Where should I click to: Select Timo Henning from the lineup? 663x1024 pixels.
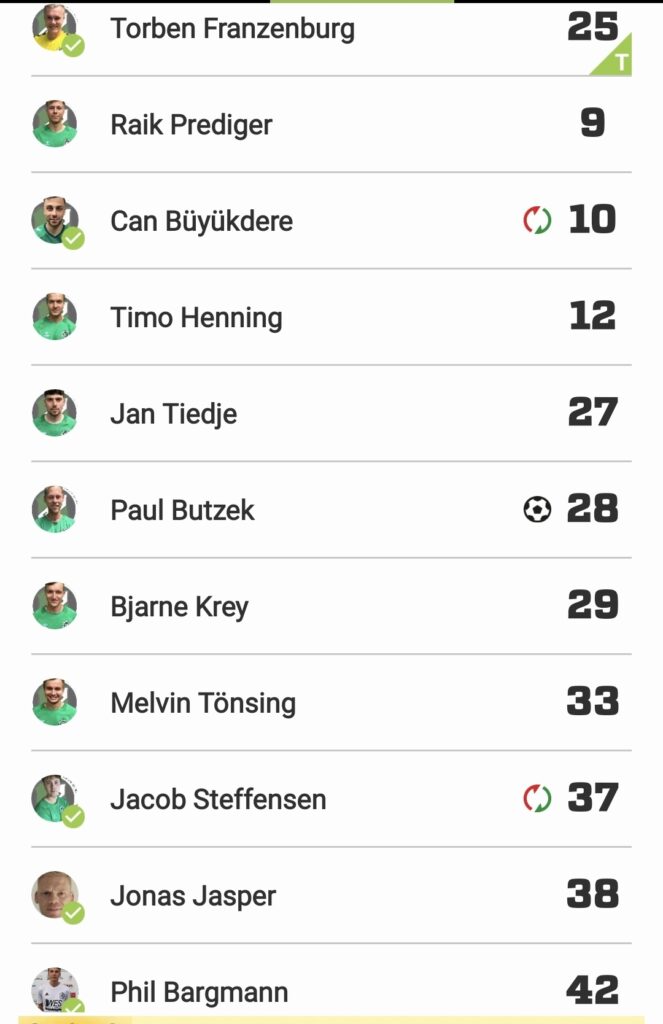tap(196, 318)
